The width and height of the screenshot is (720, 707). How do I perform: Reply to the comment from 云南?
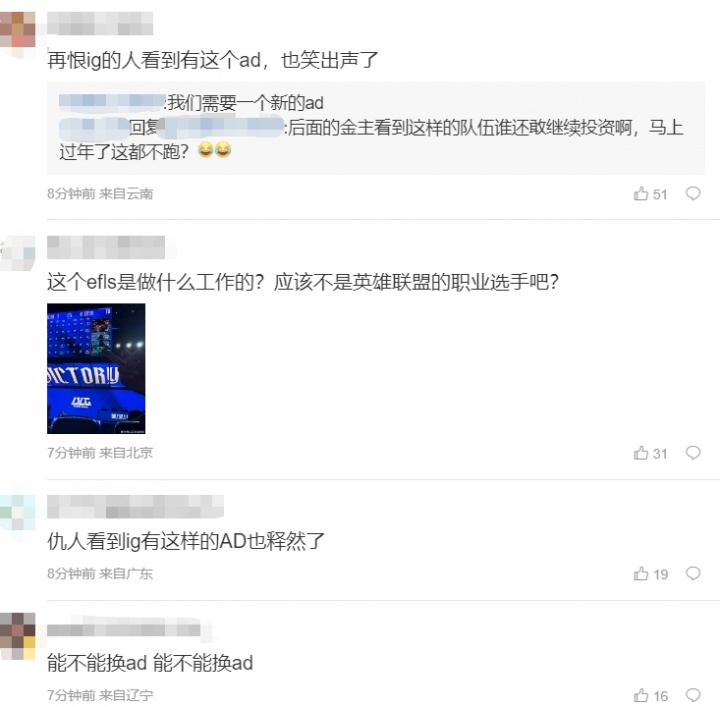[x=692, y=194]
